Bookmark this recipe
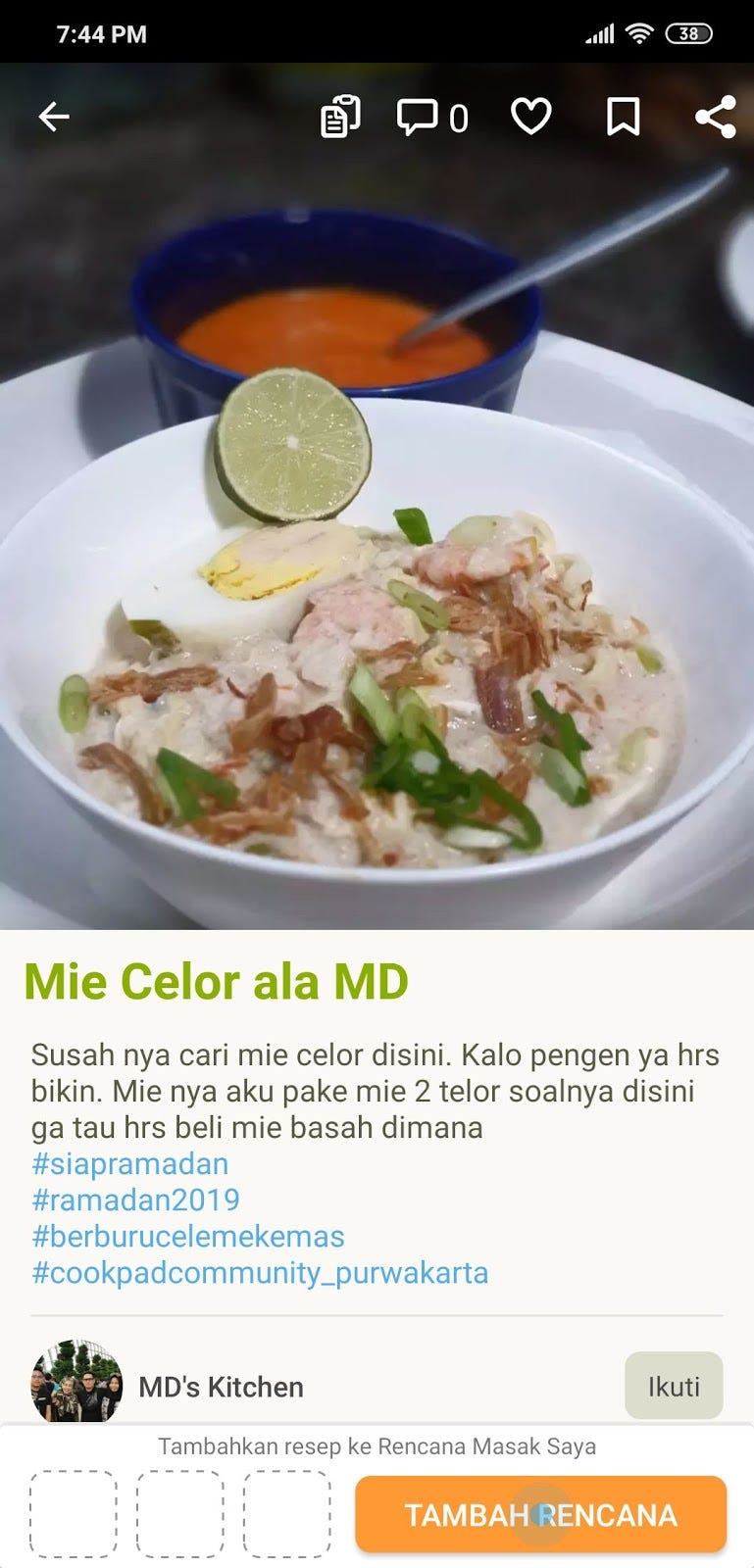The height and width of the screenshot is (1568, 754). (623, 118)
